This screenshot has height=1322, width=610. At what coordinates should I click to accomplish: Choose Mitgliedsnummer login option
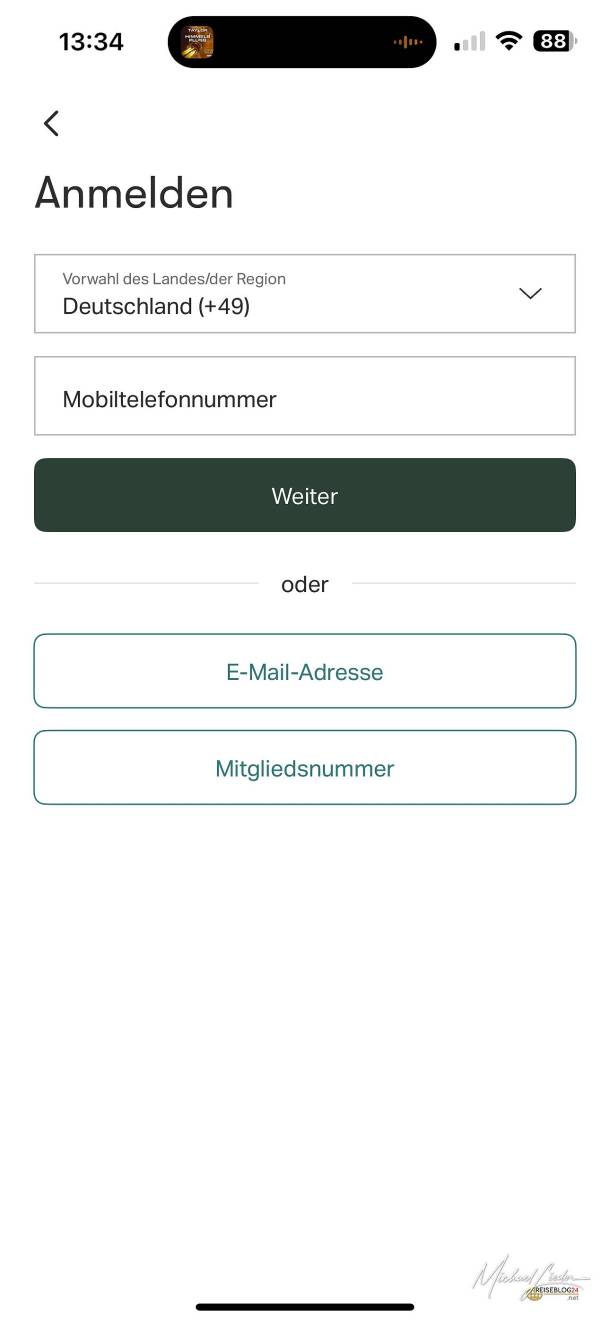(x=304, y=768)
